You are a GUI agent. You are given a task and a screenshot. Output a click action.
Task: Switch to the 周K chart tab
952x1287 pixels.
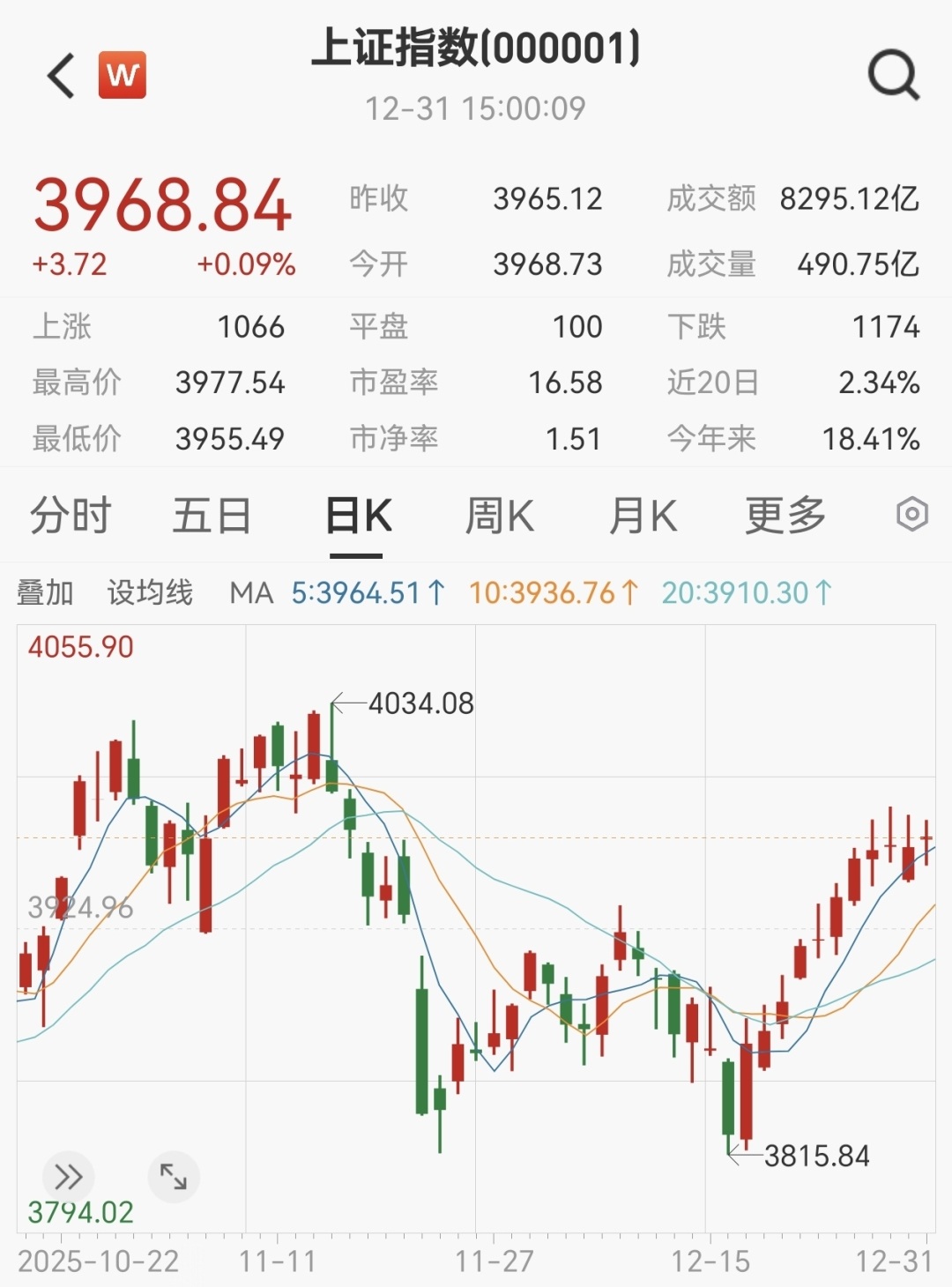(x=499, y=516)
